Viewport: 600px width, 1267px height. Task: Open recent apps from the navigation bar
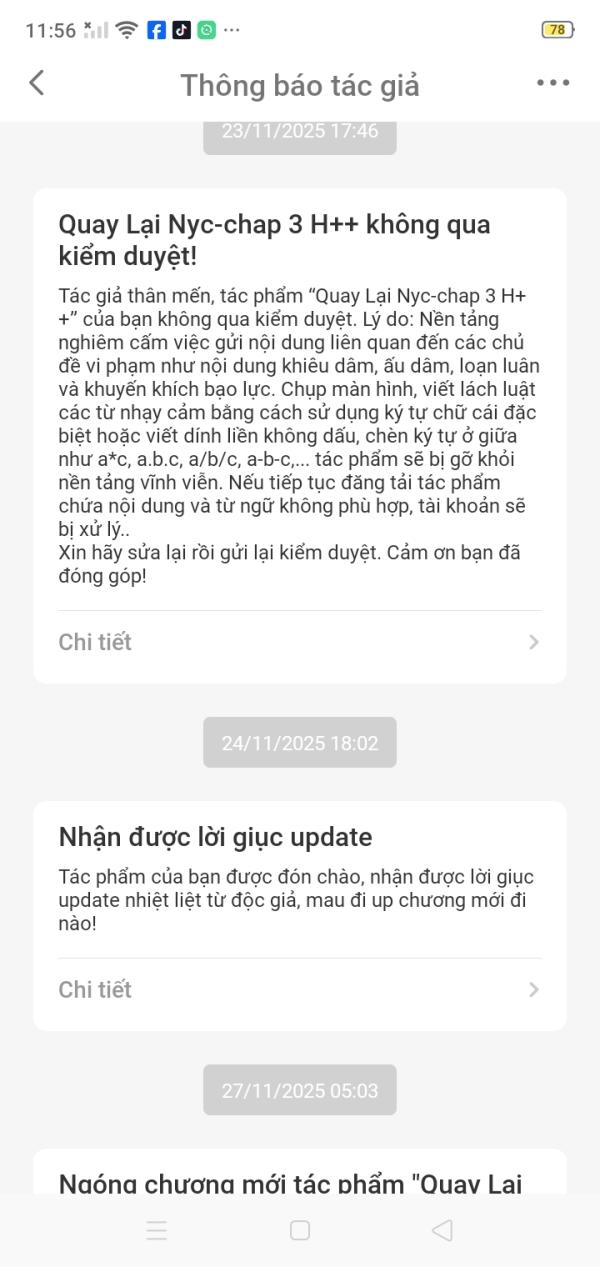tap(157, 1230)
